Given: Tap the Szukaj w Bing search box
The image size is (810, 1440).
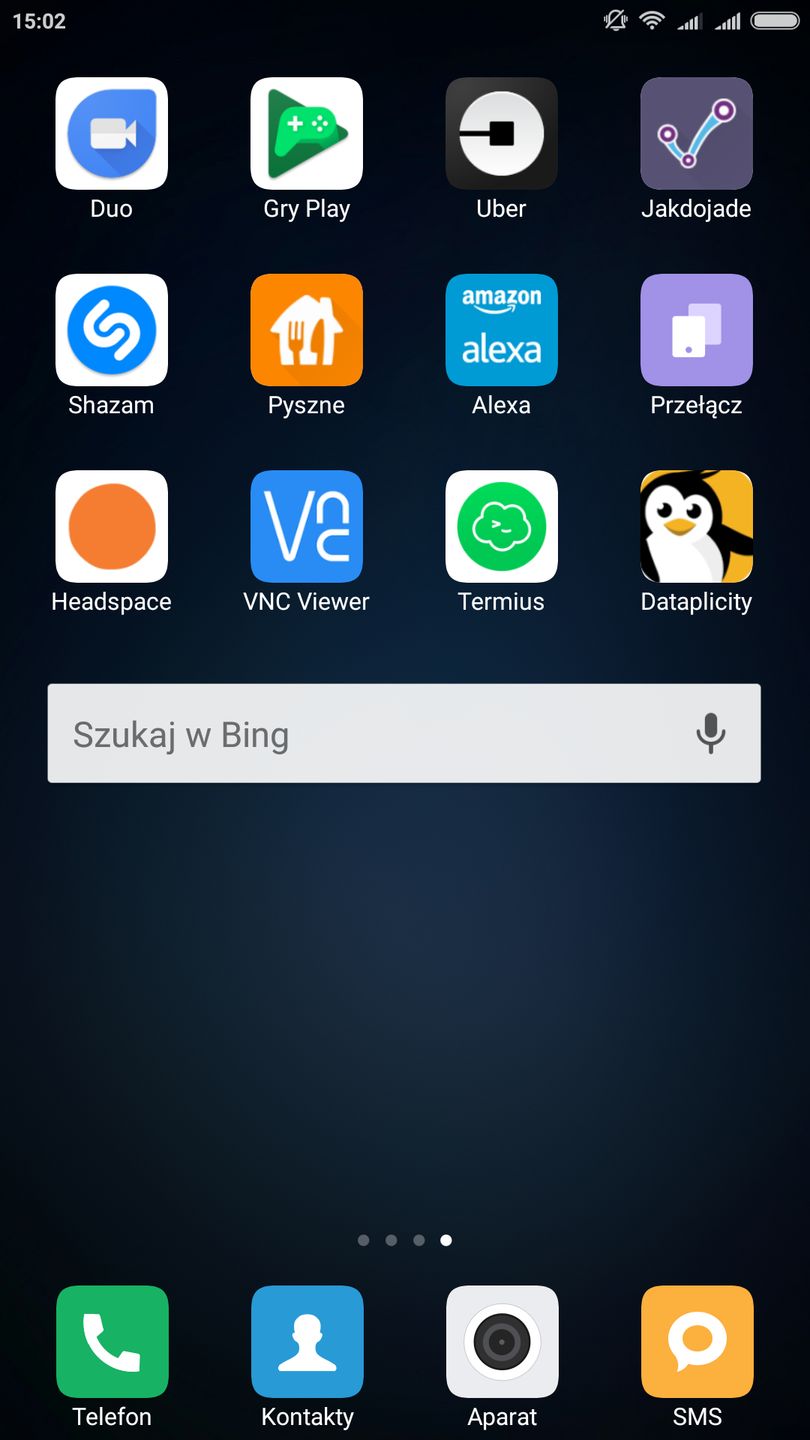Looking at the screenshot, I should tap(360, 734).
